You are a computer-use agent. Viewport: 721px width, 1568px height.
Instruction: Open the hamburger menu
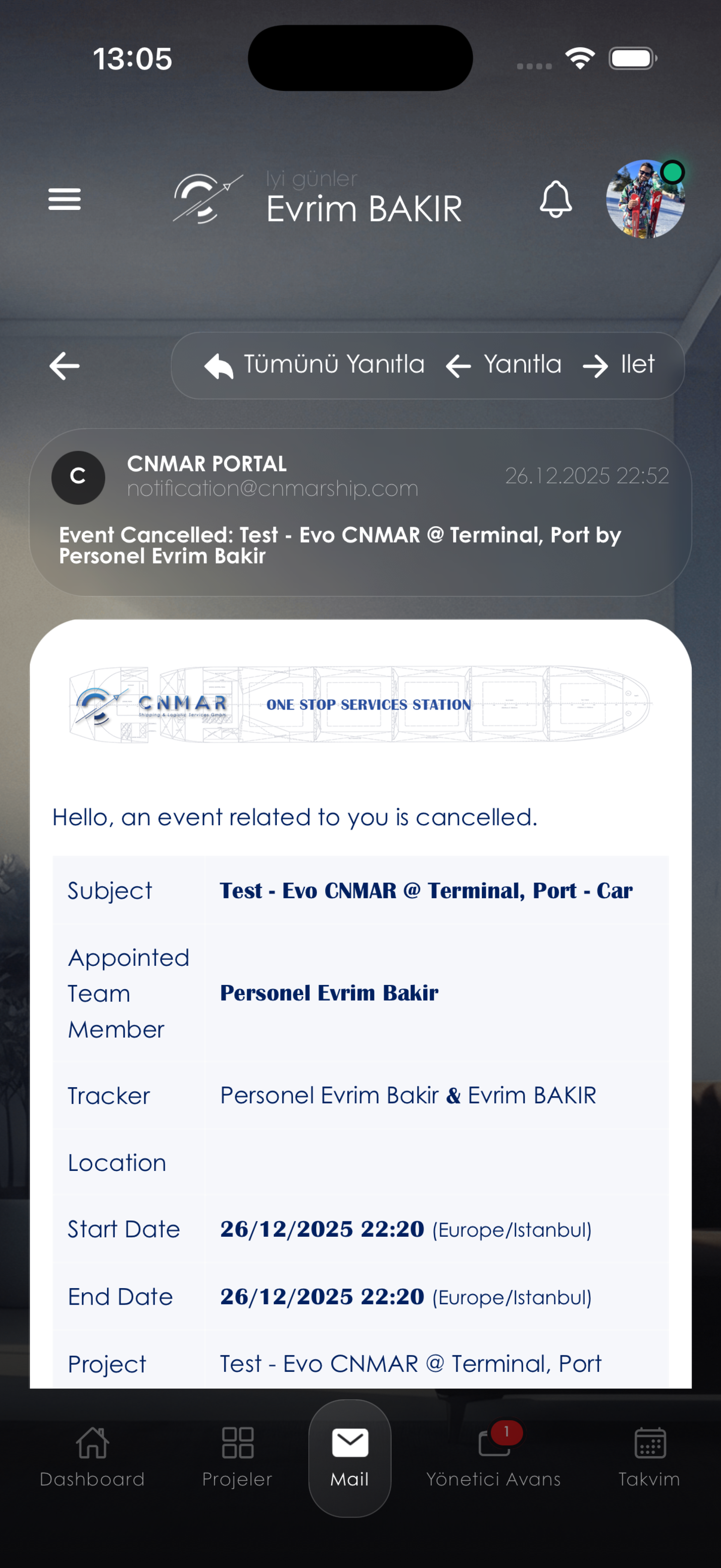point(65,199)
